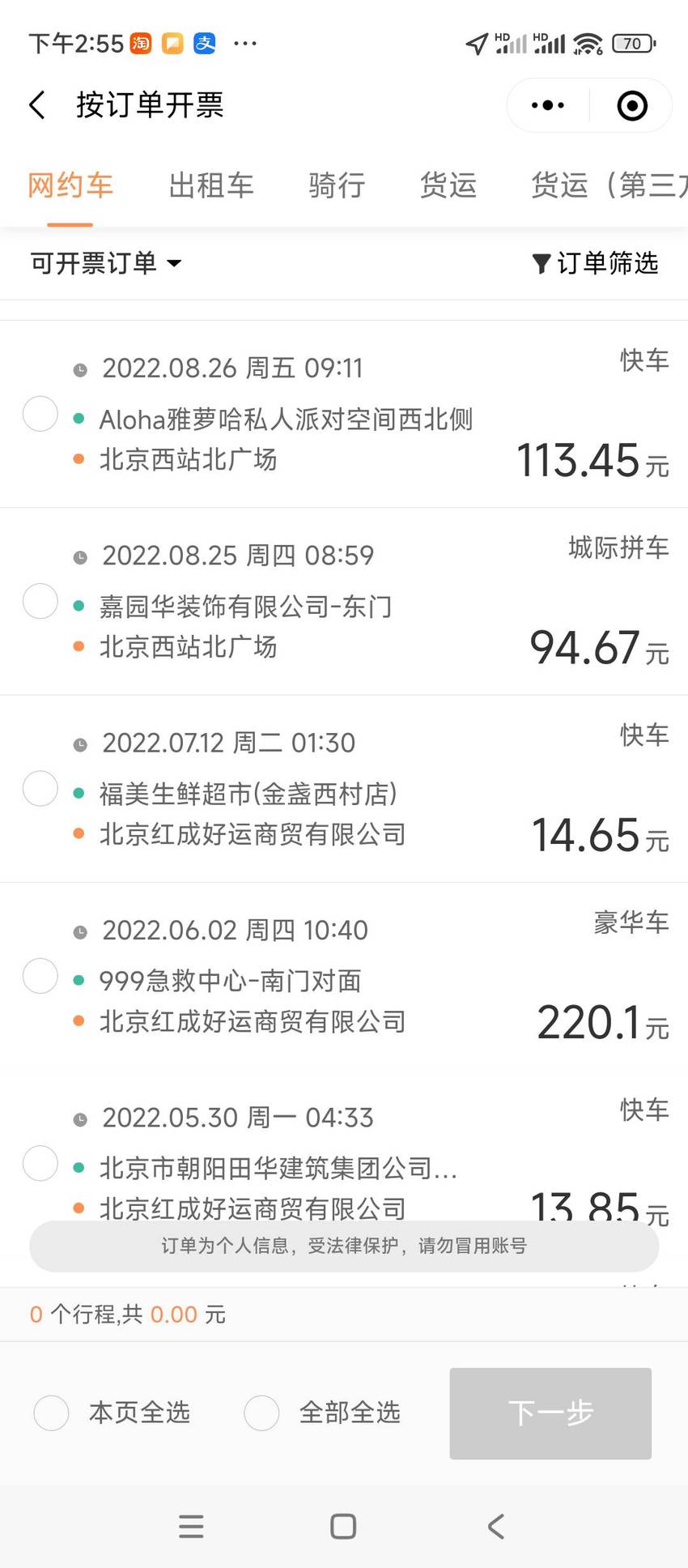This screenshot has width=688, height=1568.
Task: Tap the 下一步 button
Action: click(550, 1413)
